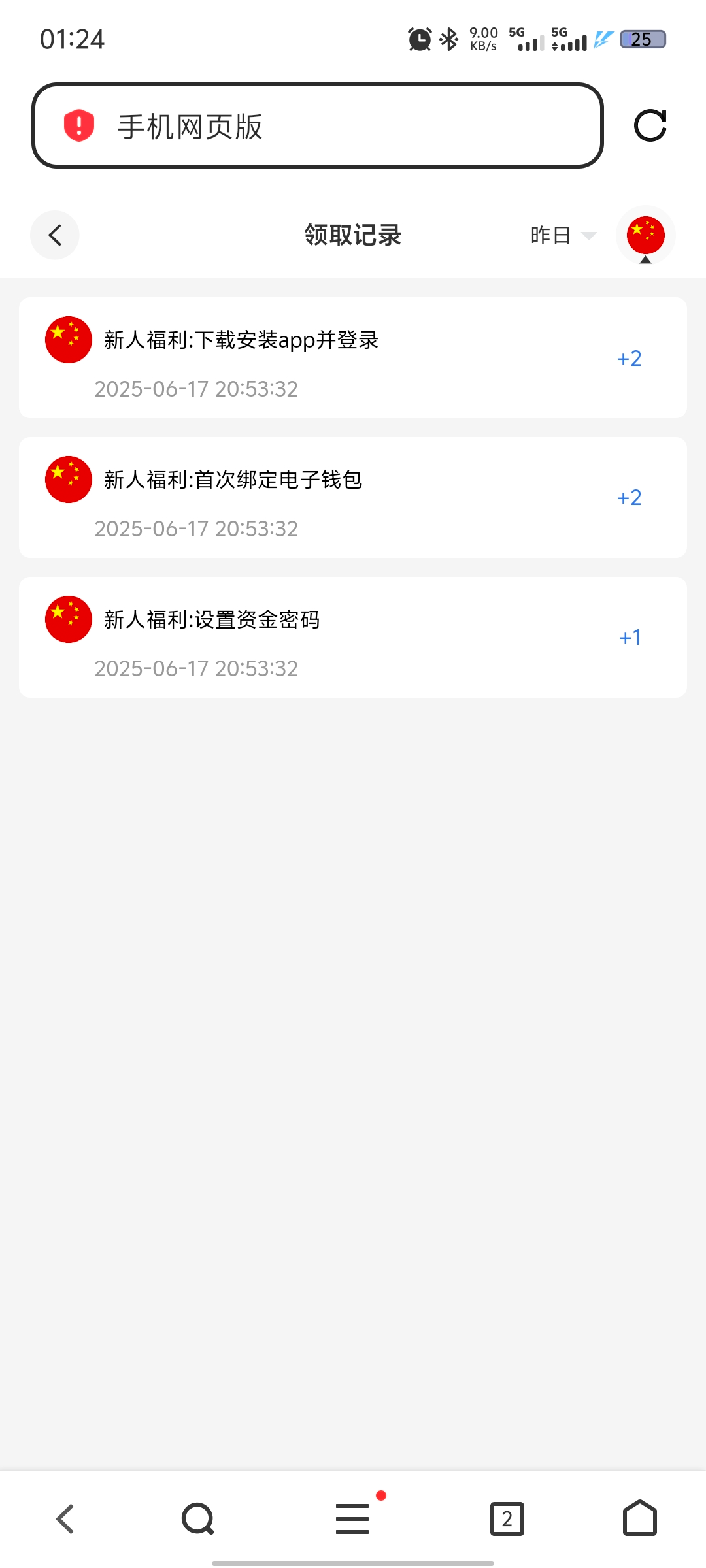
Task: Tap the dropdown arrow next to 昨日
Action: point(589,235)
